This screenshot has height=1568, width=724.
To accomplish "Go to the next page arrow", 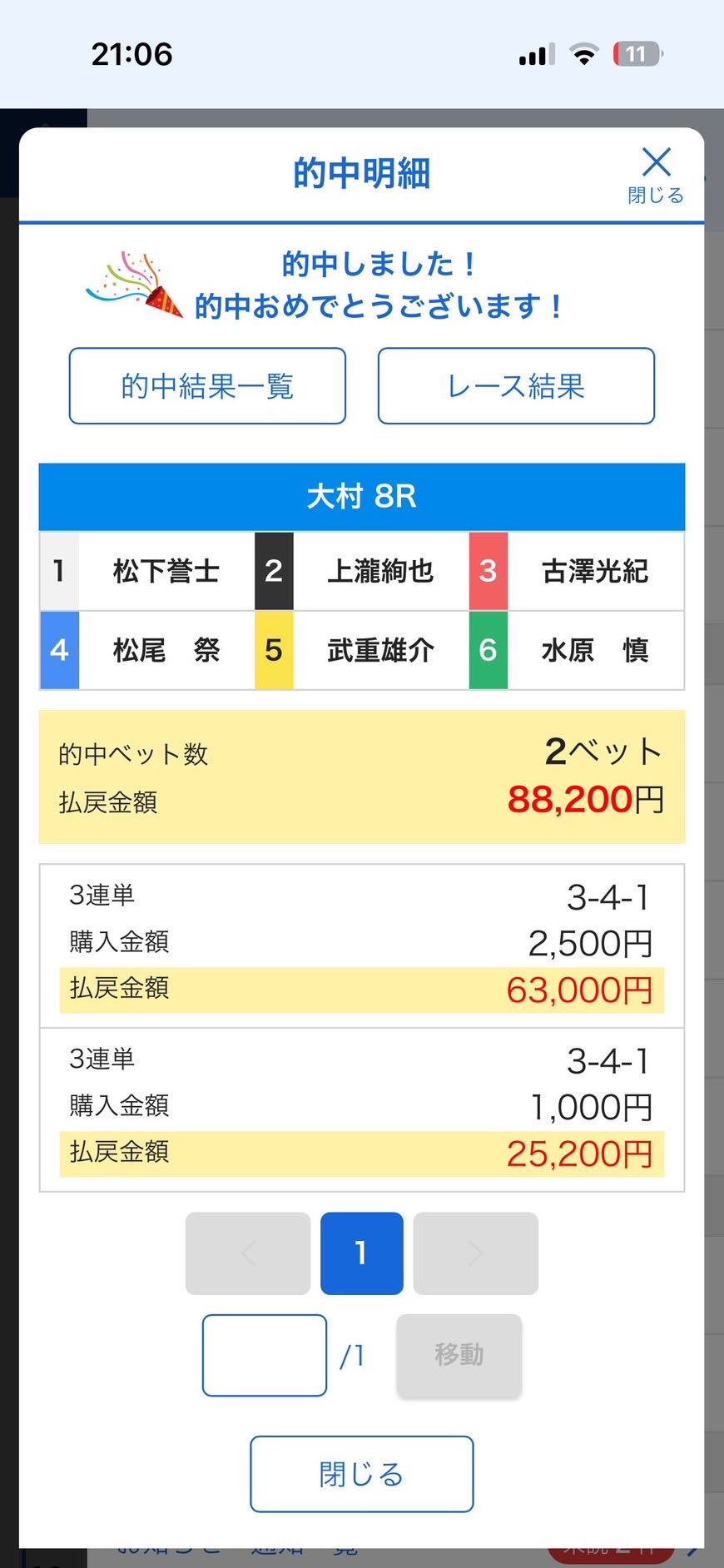I will coord(475,1253).
